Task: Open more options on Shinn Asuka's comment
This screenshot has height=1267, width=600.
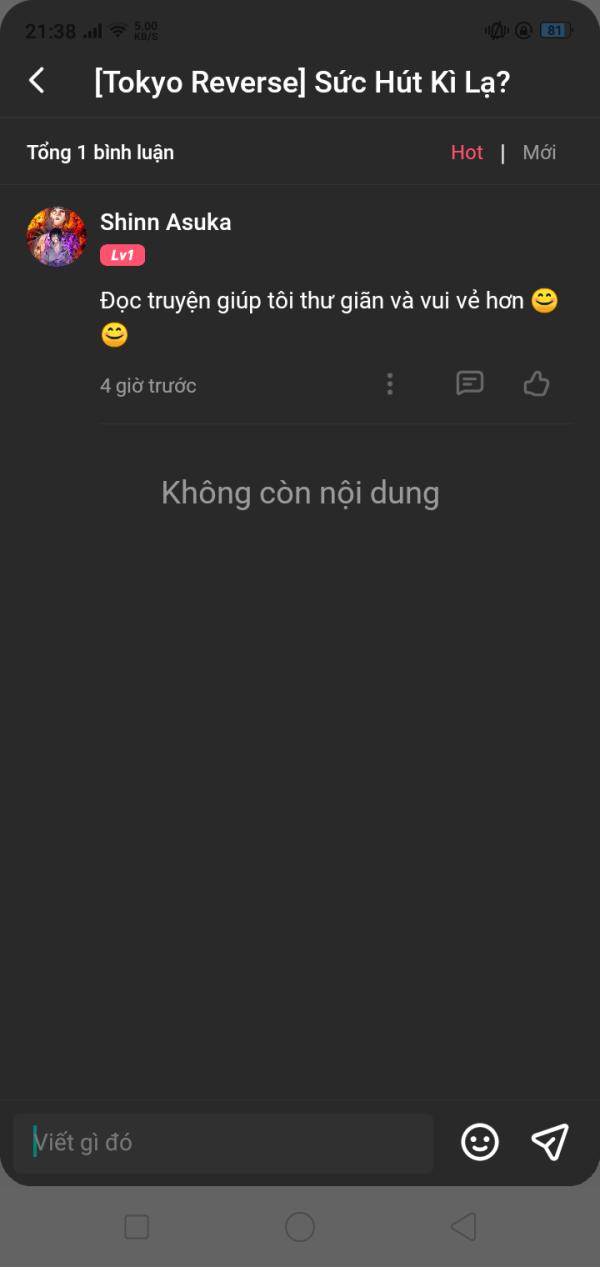Action: 390,384
